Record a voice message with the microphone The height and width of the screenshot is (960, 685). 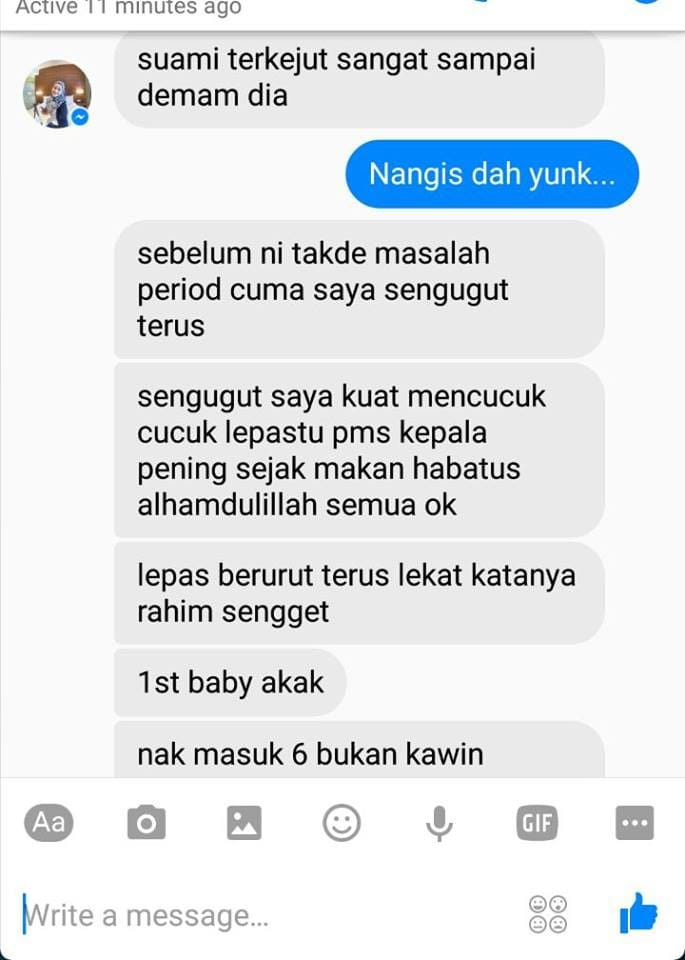point(438,823)
